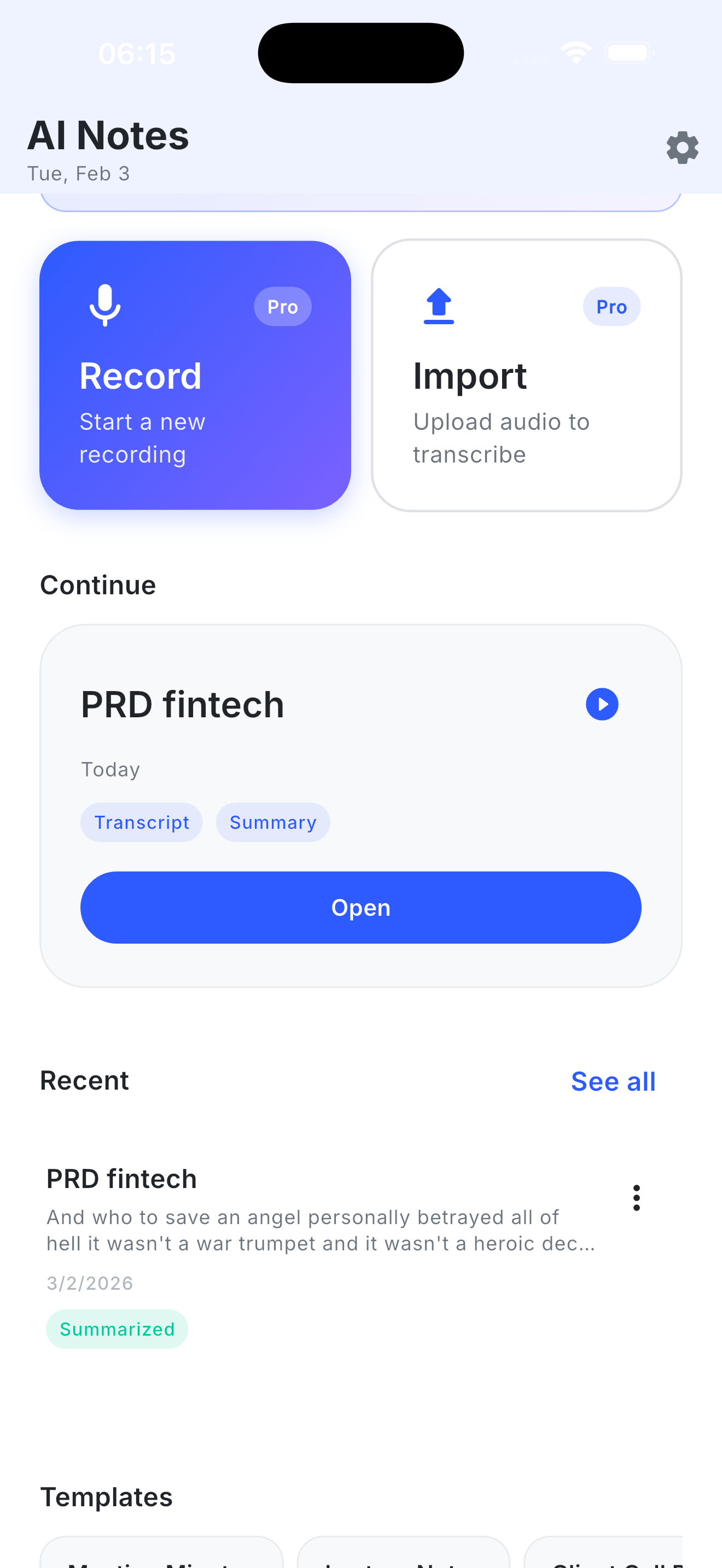
Task: Select the Summary chip
Action: coord(272,822)
